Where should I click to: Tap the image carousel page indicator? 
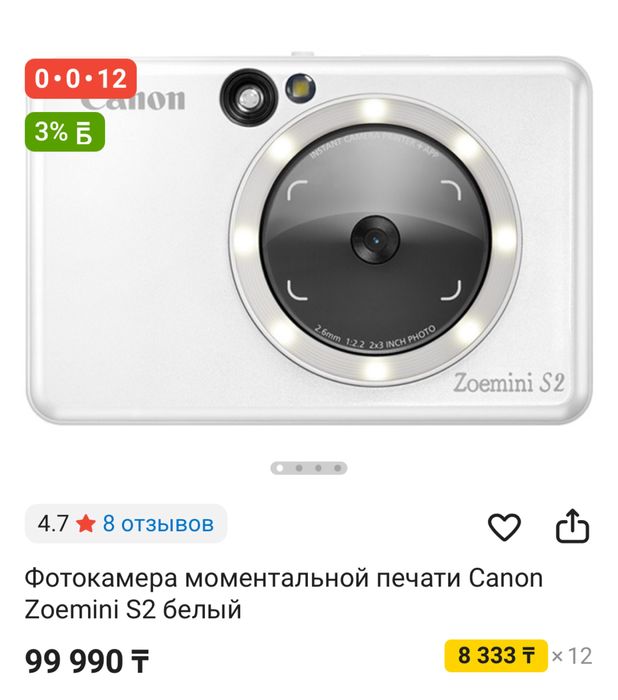pyautogui.click(x=309, y=468)
